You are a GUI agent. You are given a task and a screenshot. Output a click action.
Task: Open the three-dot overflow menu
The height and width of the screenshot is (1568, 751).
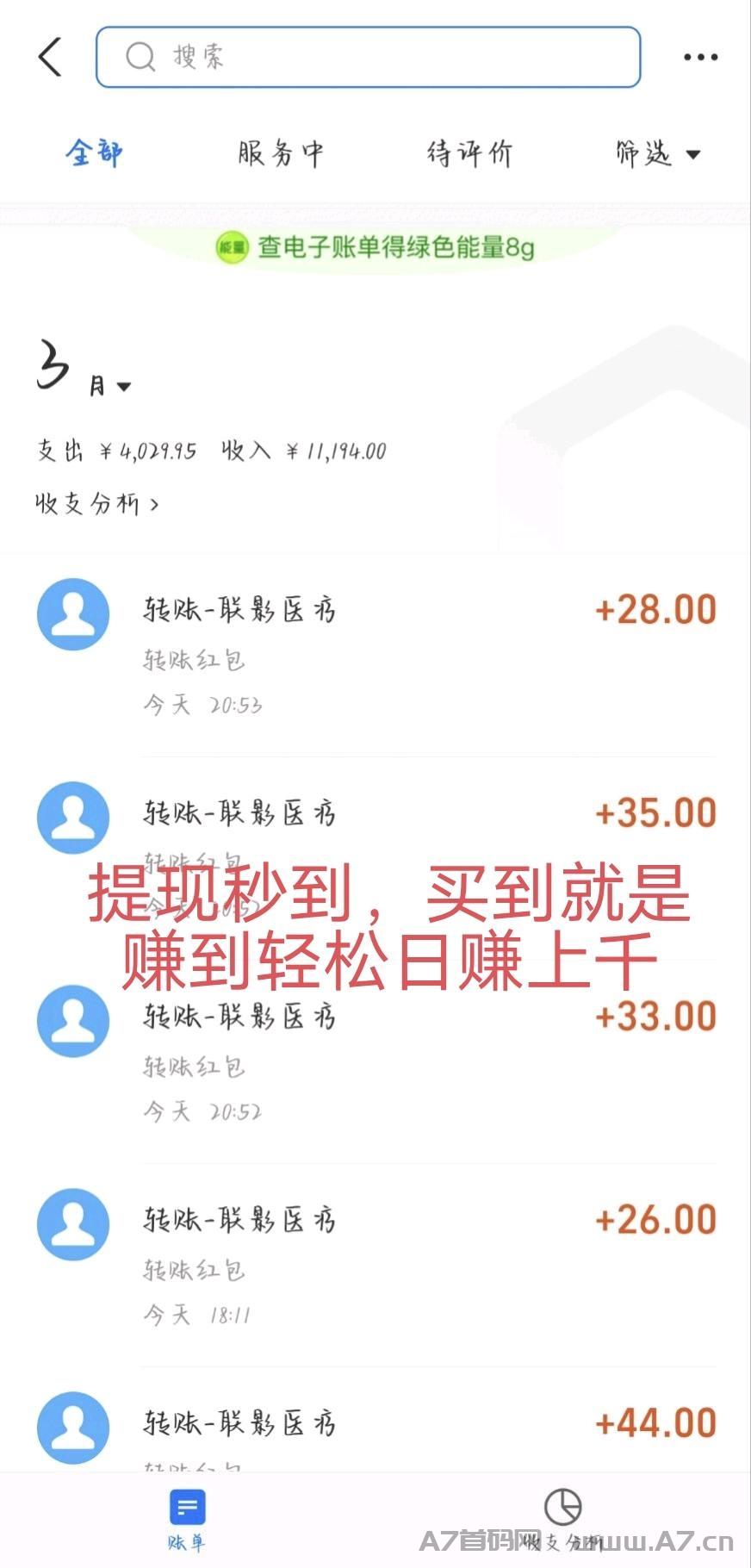coord(700,57)
